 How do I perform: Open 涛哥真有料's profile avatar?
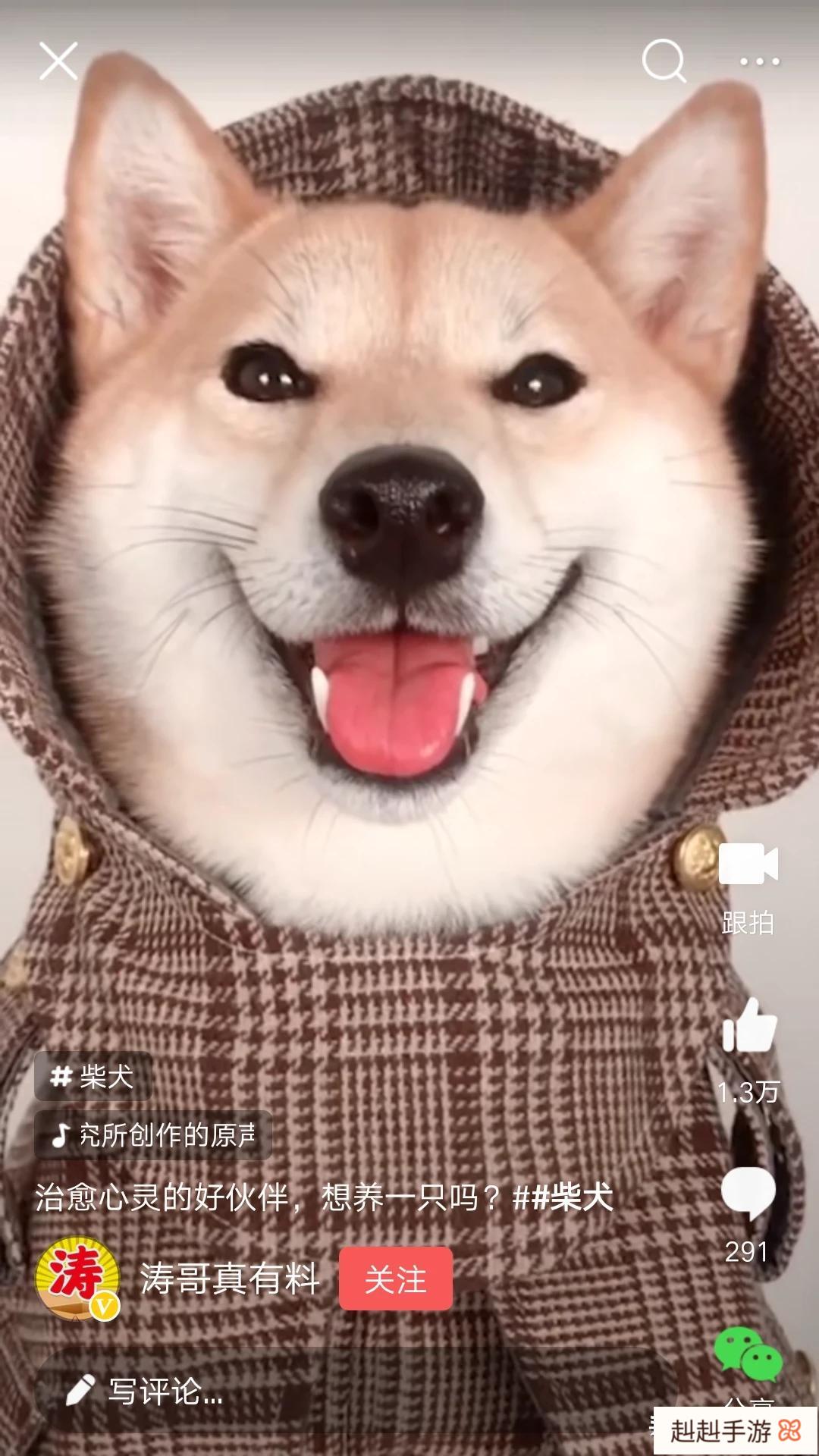tap(77, 1278)
